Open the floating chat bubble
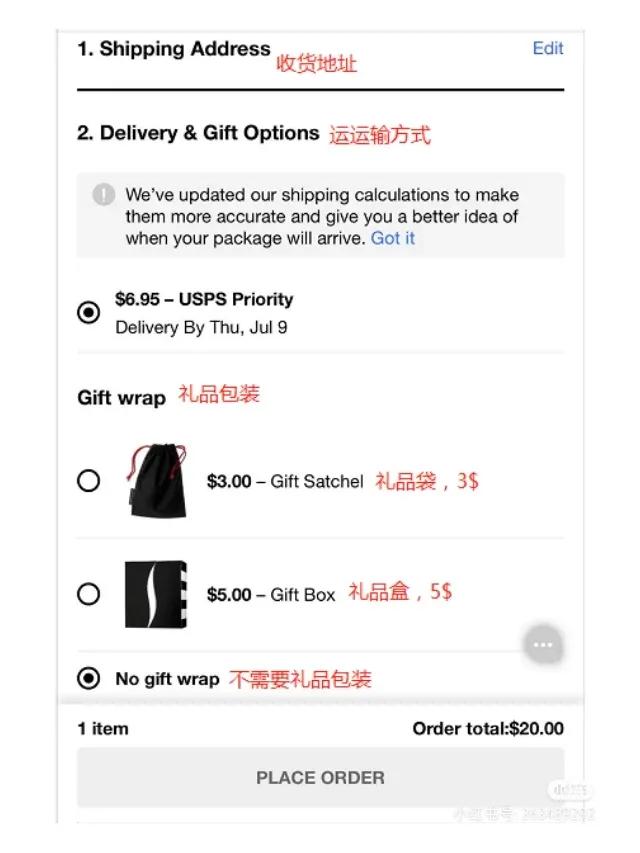 pyautogui.click(x=543, y=644)
